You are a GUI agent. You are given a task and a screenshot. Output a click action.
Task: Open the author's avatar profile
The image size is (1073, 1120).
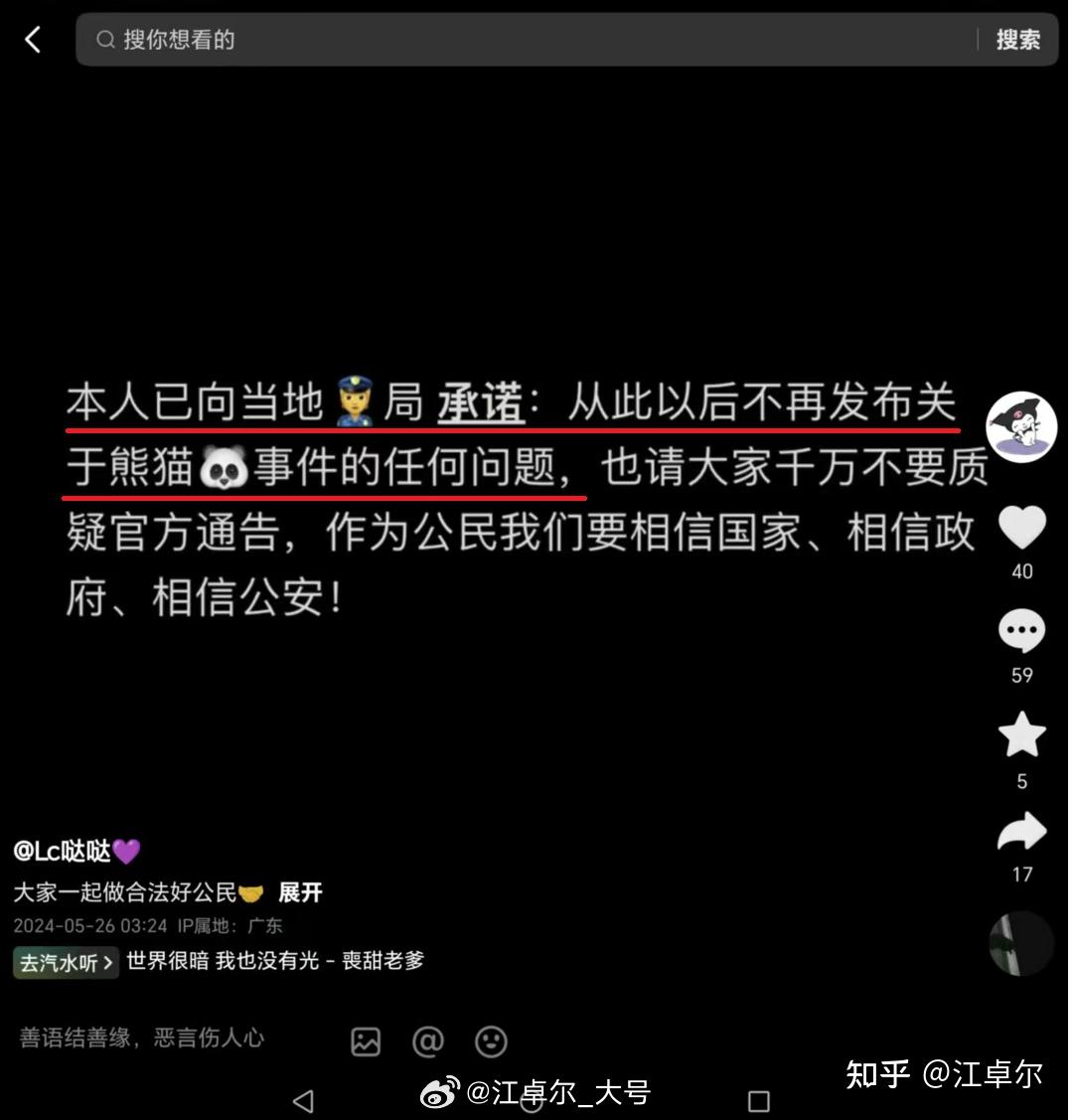pos(1020,427)
